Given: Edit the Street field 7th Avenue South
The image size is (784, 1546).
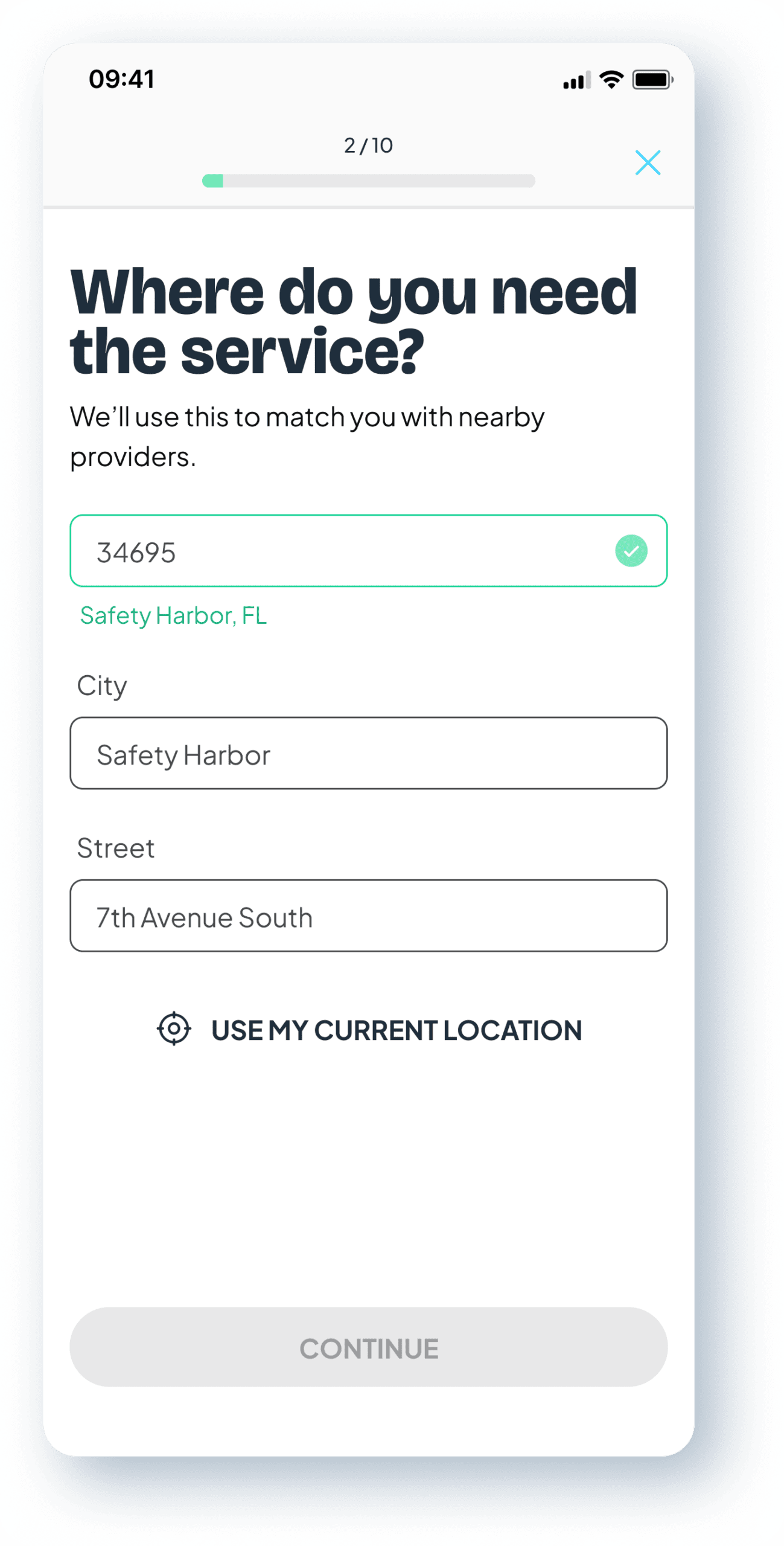Looking at the screenshot, I should (368, 916).
